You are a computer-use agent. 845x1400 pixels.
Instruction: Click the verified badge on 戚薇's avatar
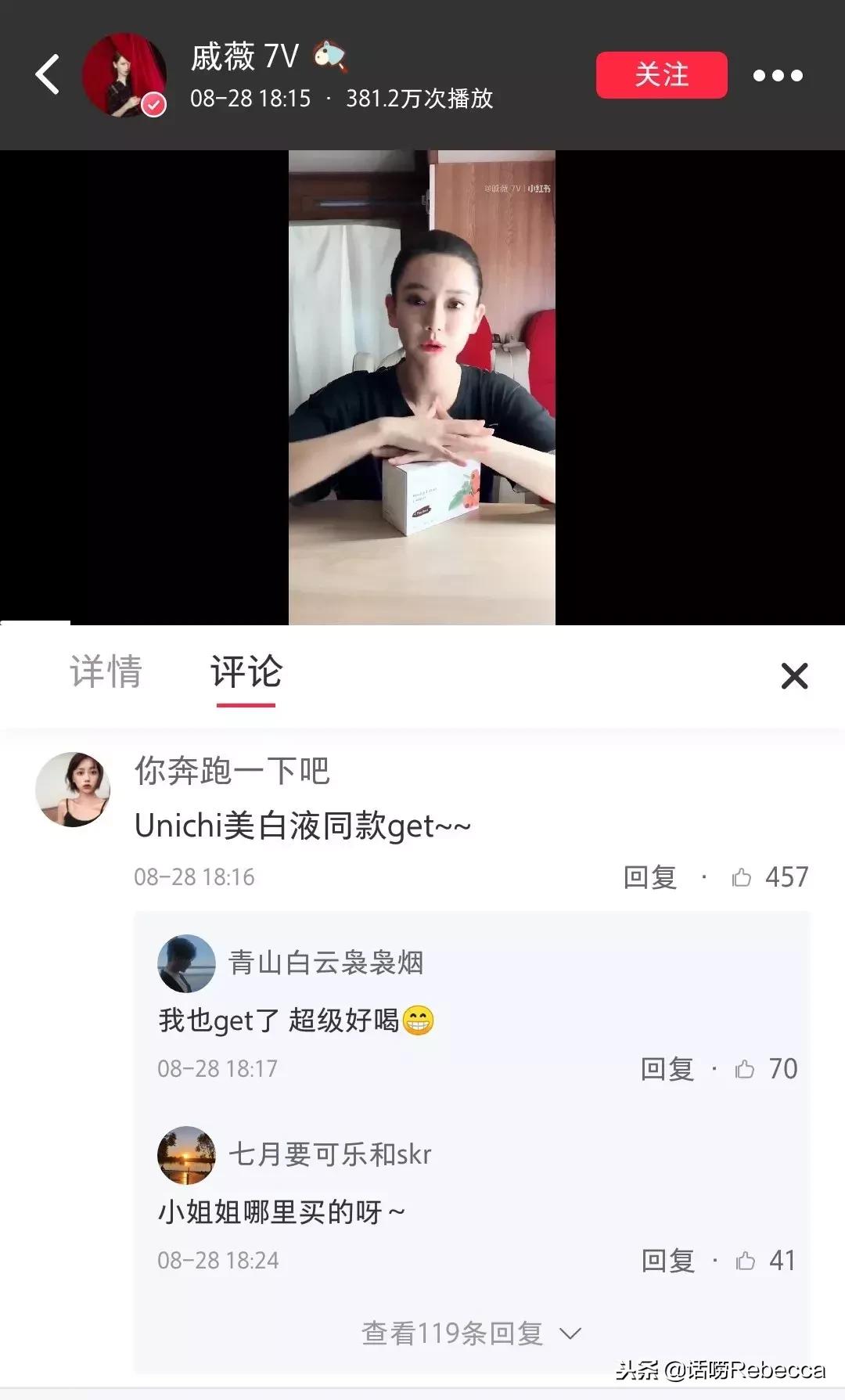point(153,103)
